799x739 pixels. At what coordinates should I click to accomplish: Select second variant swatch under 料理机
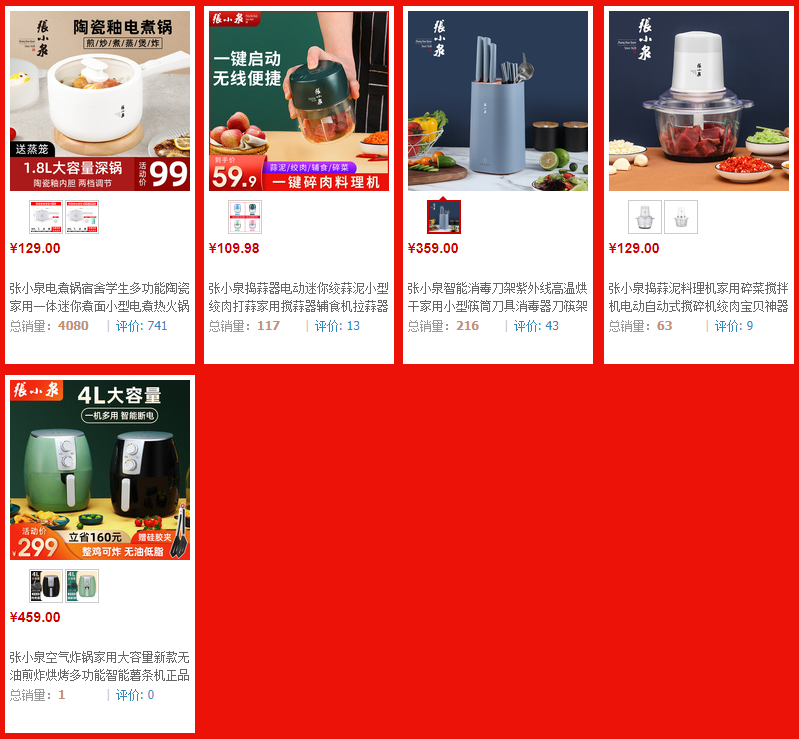click(x=681, y=217)
